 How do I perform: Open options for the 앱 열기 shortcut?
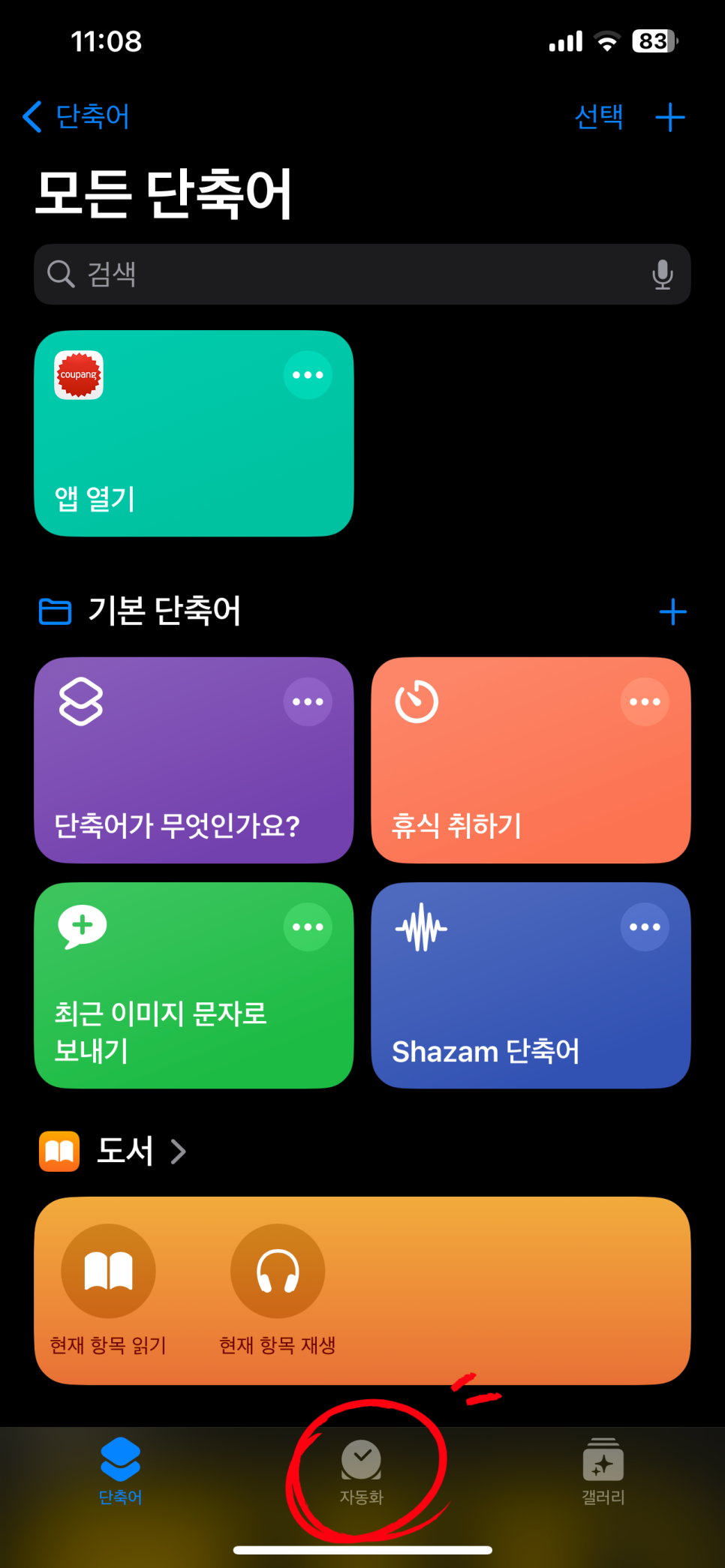(308, 374)
